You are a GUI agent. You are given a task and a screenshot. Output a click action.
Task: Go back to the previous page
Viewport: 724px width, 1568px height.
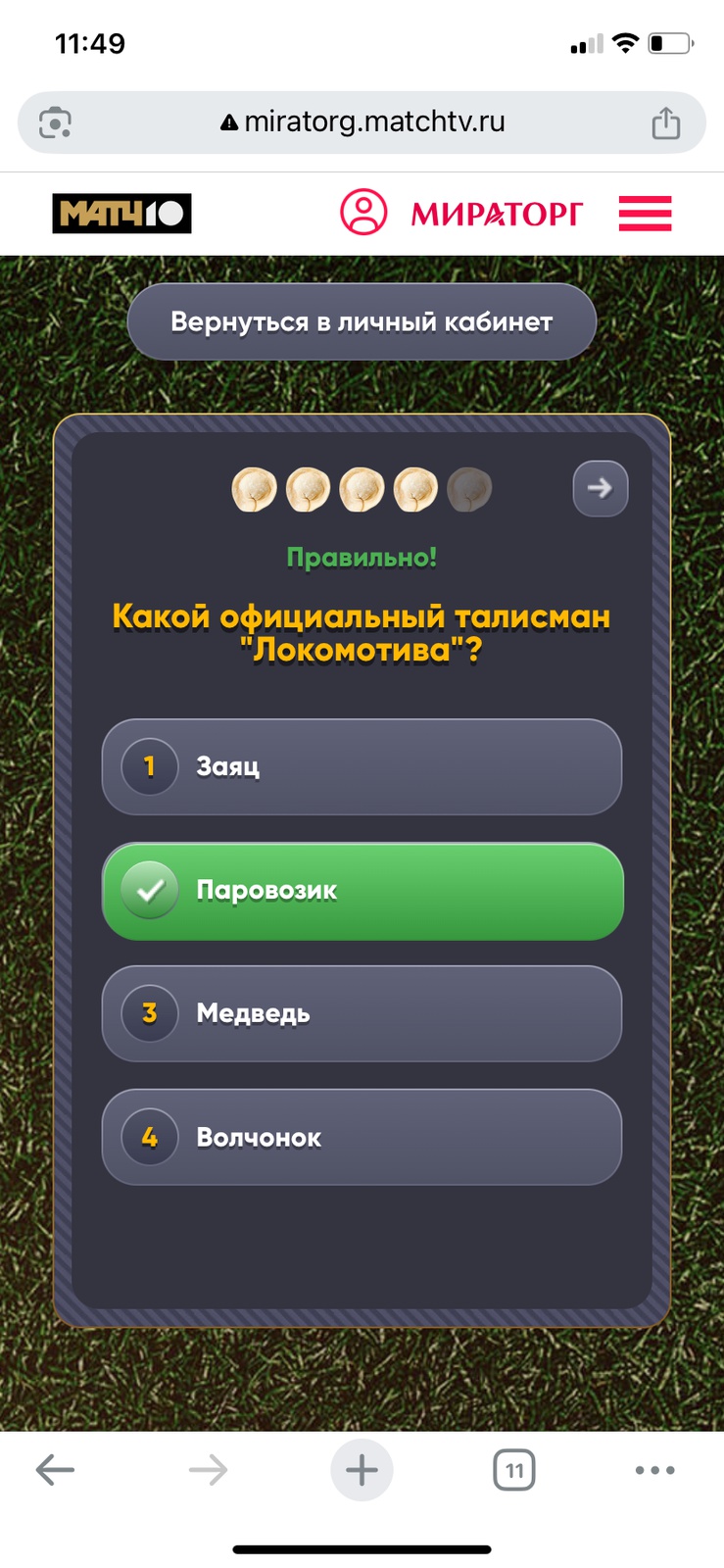click(x=55, y=1470)
